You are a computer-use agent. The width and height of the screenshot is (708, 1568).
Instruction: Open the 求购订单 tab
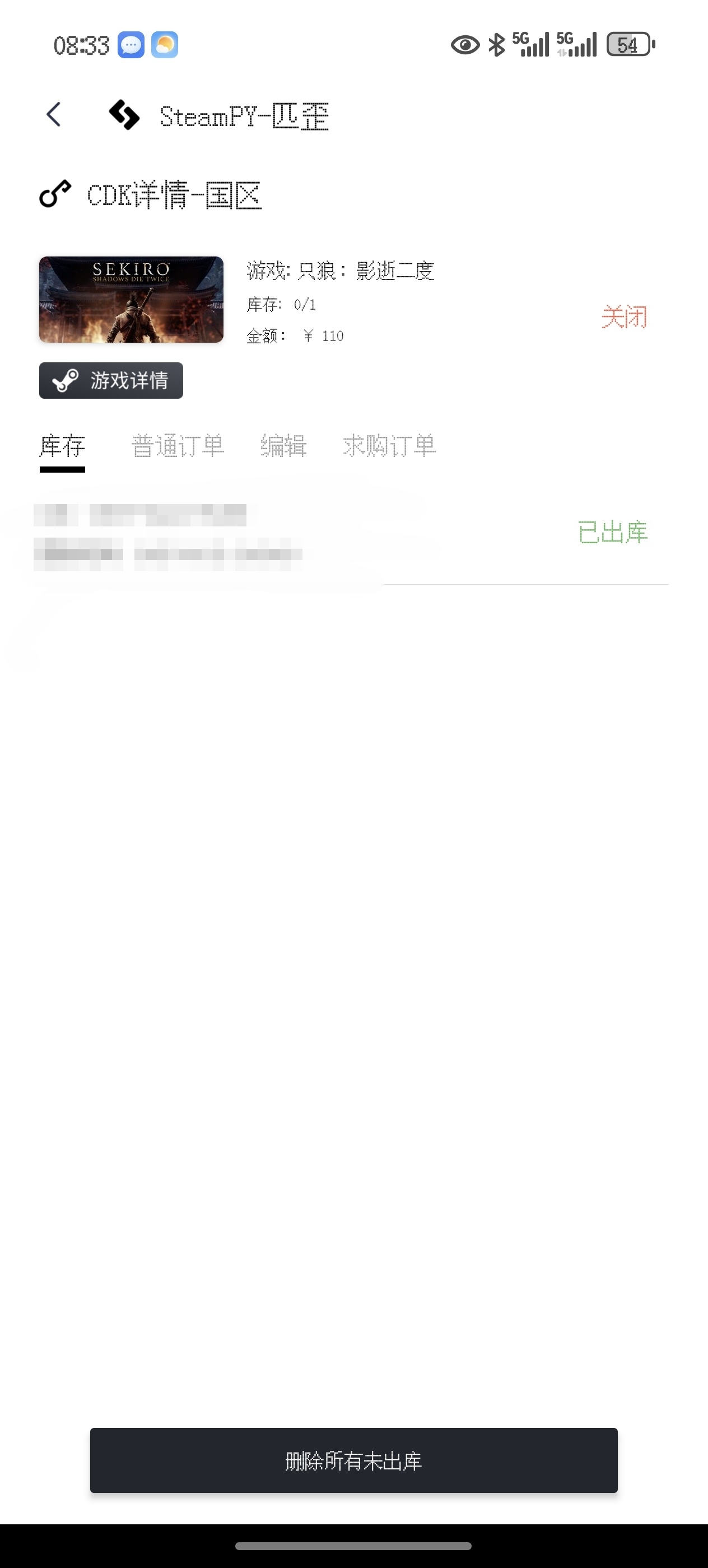[x=390, y=446]
